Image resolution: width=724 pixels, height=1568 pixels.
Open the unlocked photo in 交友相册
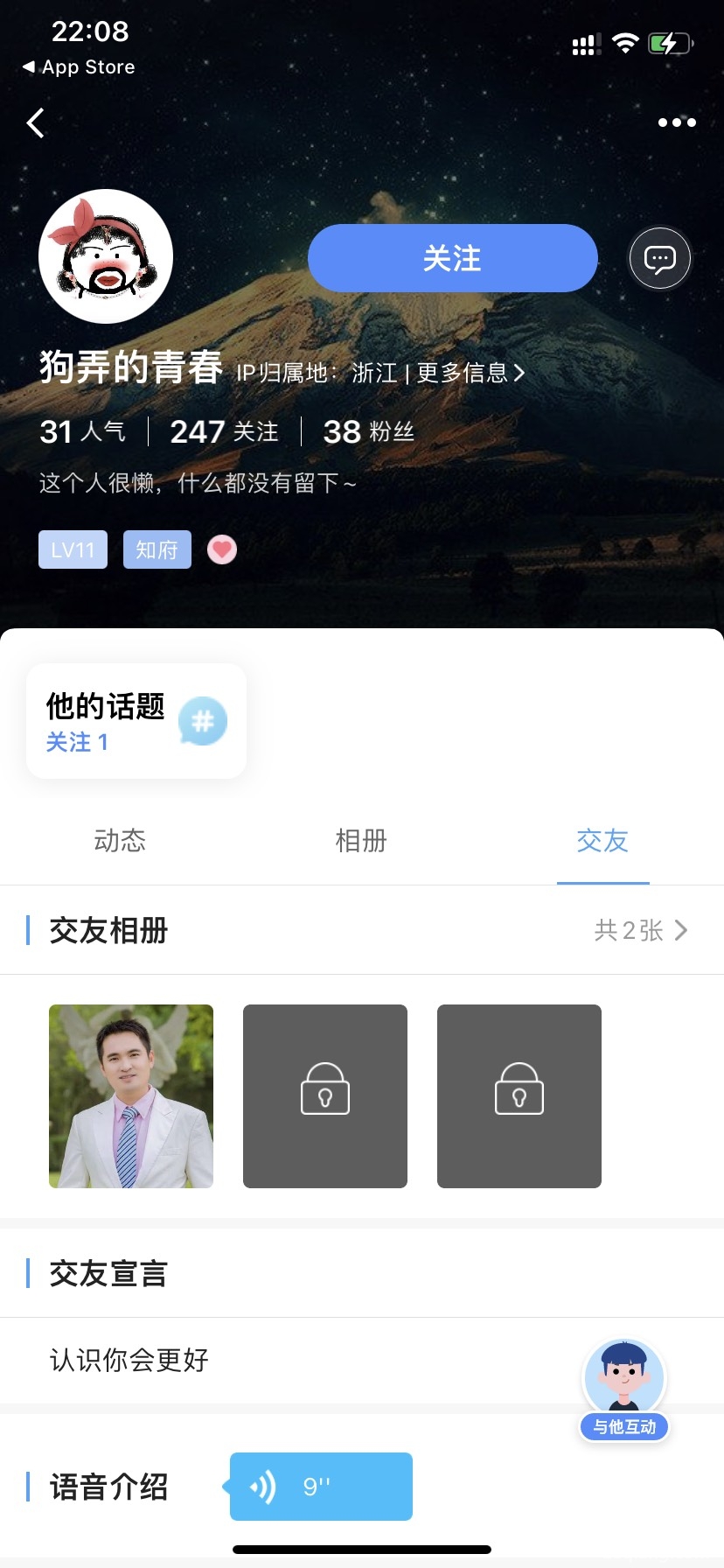click(x=131, y=1095)
